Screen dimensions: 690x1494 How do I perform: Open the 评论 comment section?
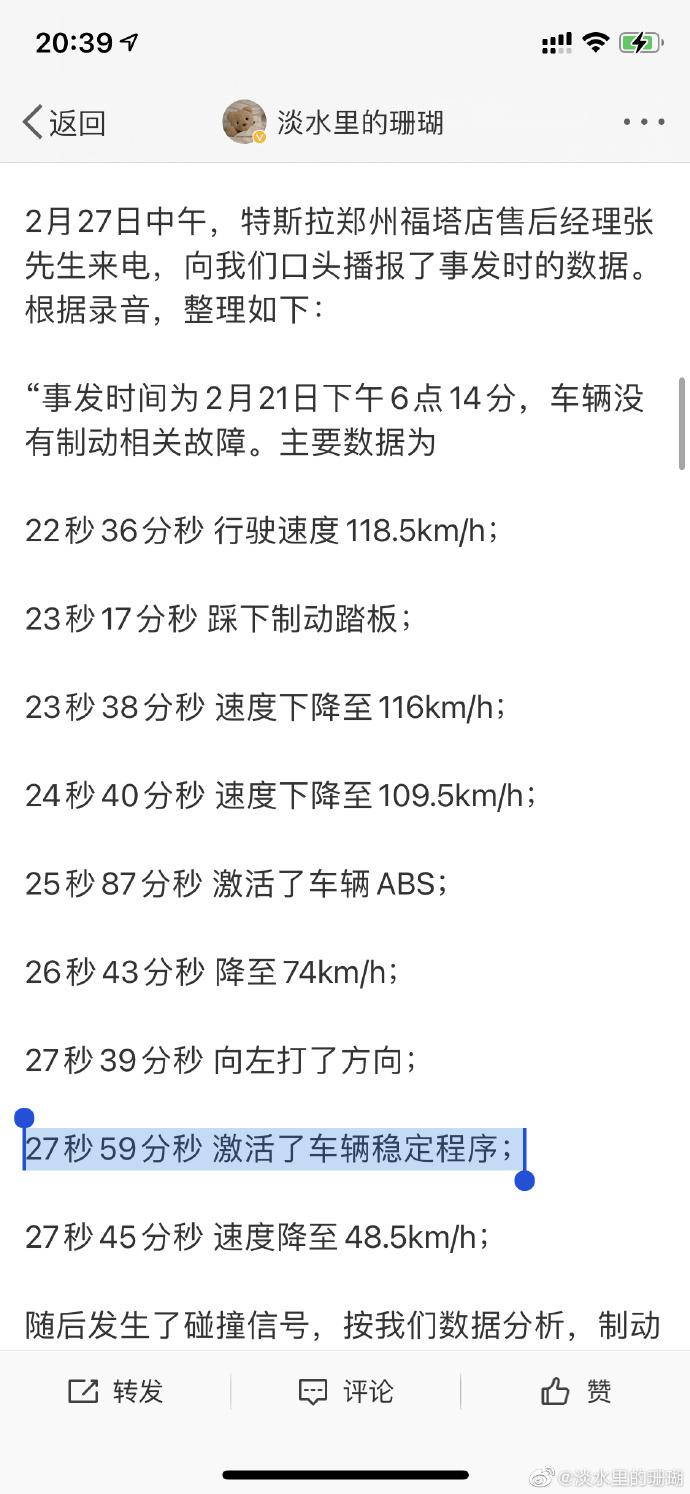tap(346, 1391)
